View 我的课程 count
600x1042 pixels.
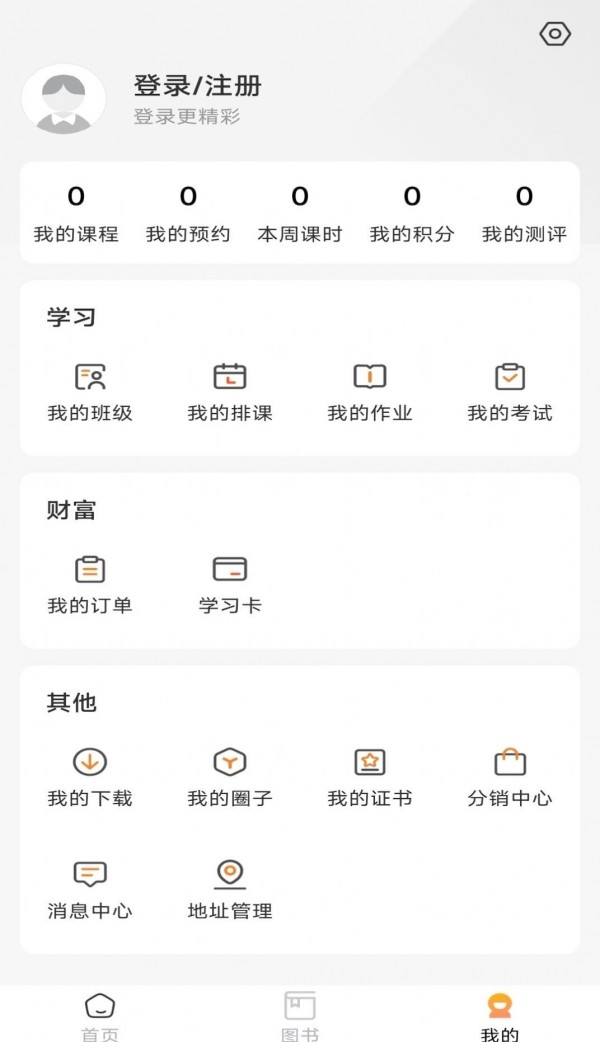76,214
